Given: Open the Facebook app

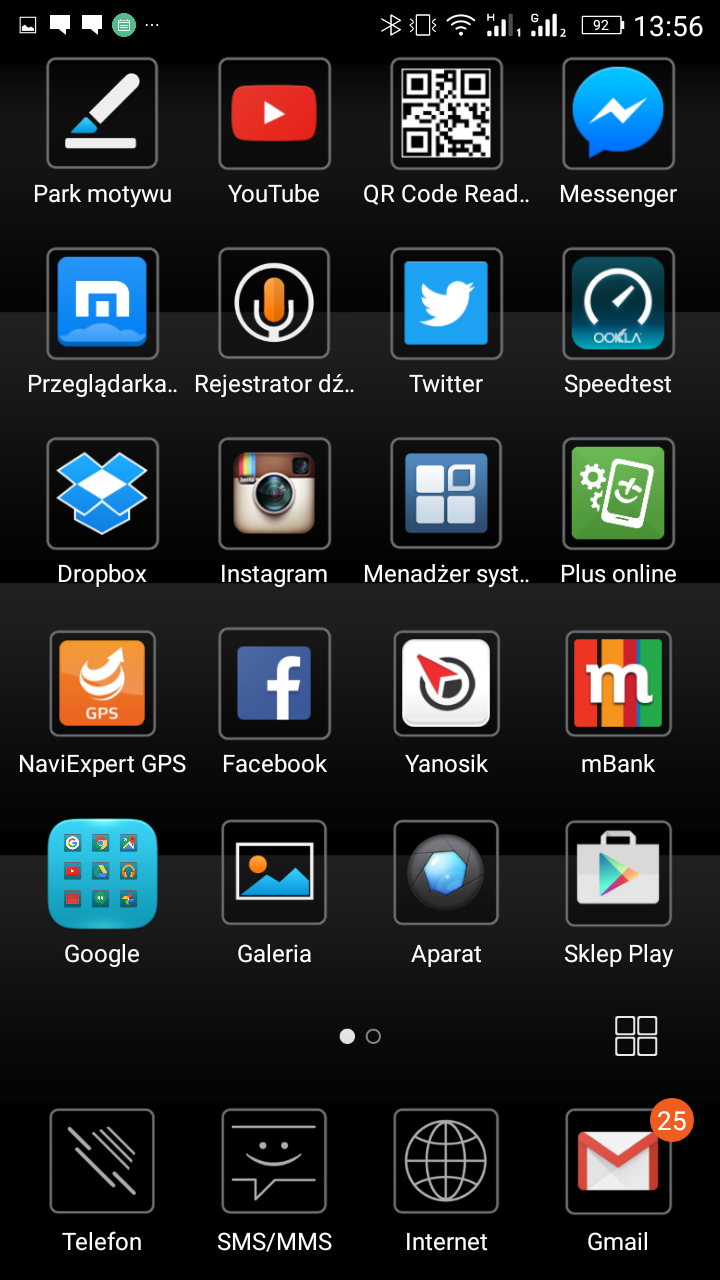Looking at the screenshot, I should (274, 683).
